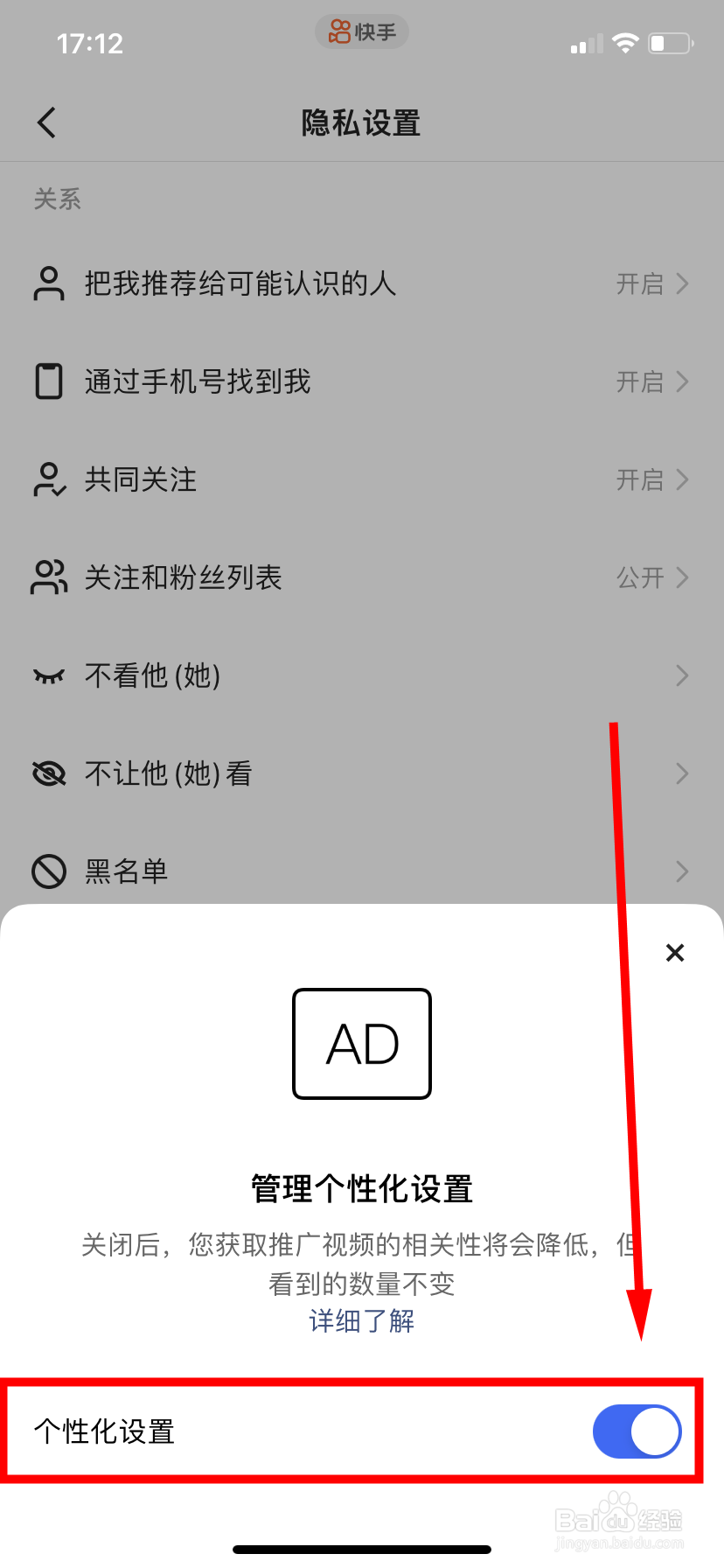Image resolution: width=724 pixels, height=1568 pixels.
Task: Click the 关注和粉丝列表 followers list icon
Action: (x=48, y=577)
